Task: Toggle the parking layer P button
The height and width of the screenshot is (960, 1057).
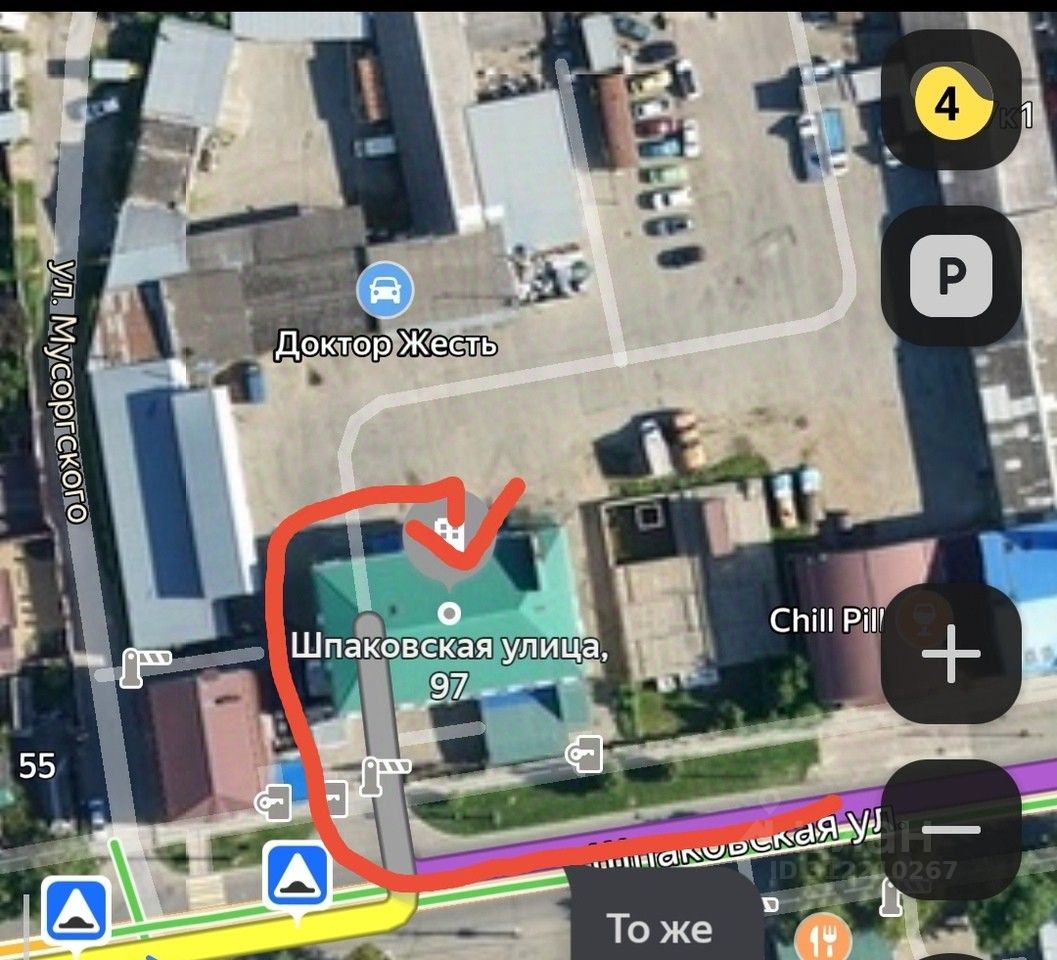Action: click(952, 277)
